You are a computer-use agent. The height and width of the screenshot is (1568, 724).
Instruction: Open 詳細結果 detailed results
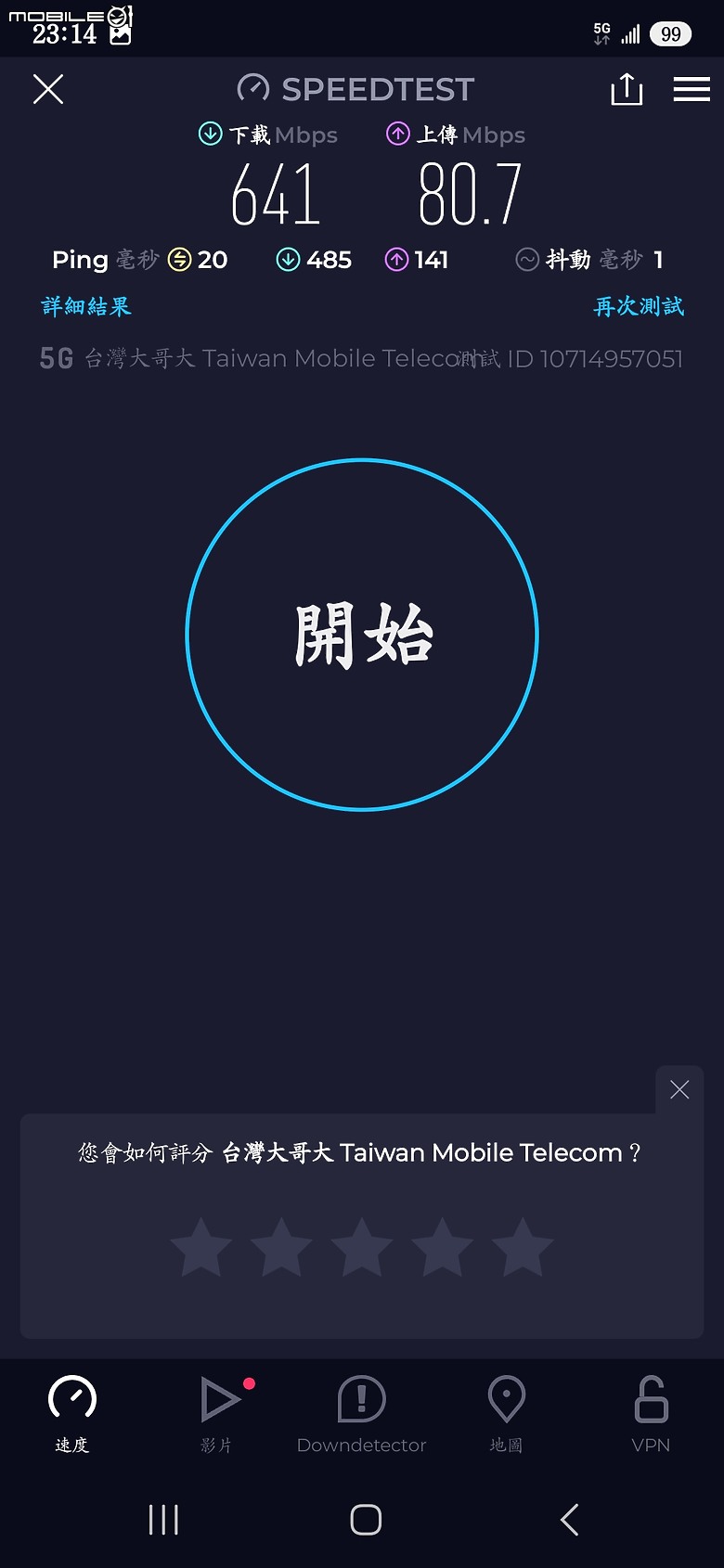[x=86, y=306]
